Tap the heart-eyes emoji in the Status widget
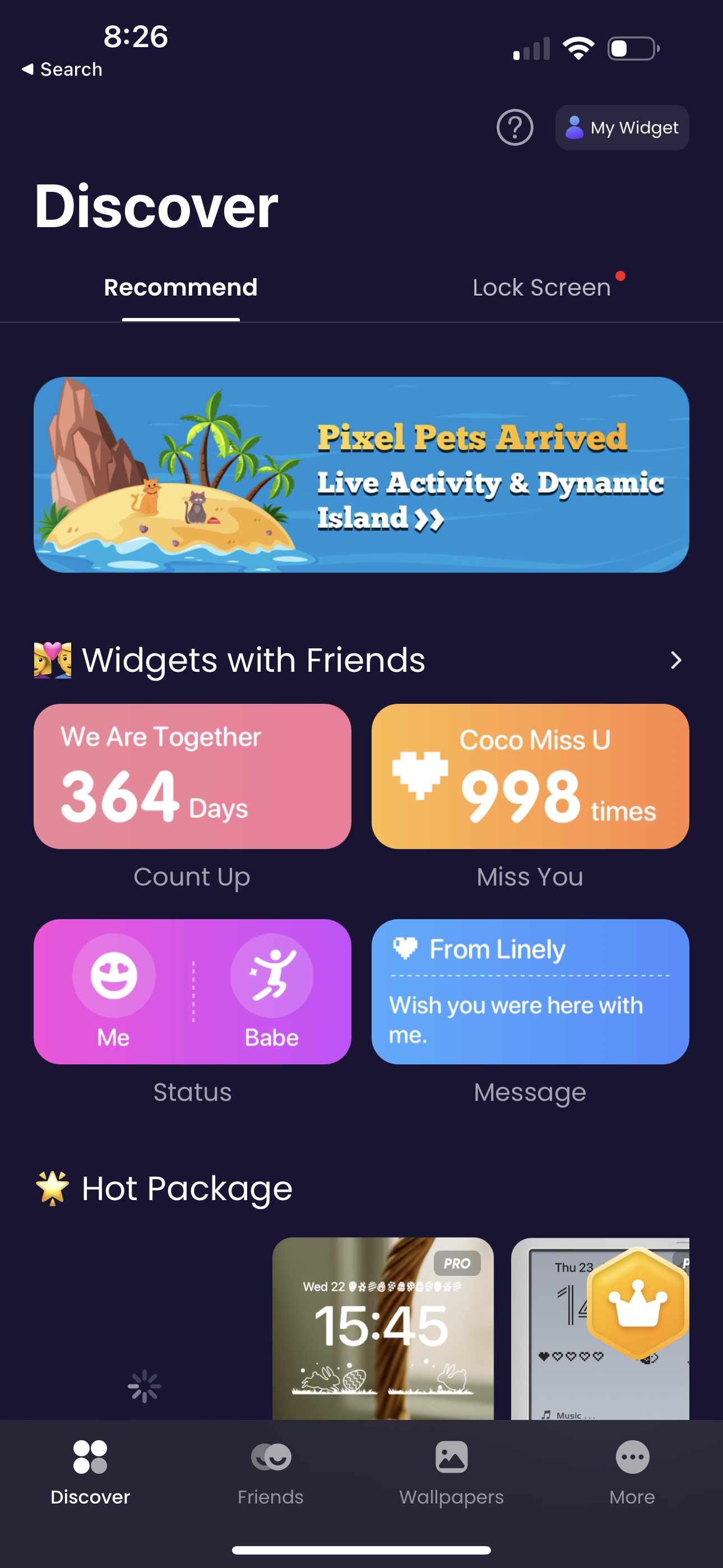 (114, 976)
